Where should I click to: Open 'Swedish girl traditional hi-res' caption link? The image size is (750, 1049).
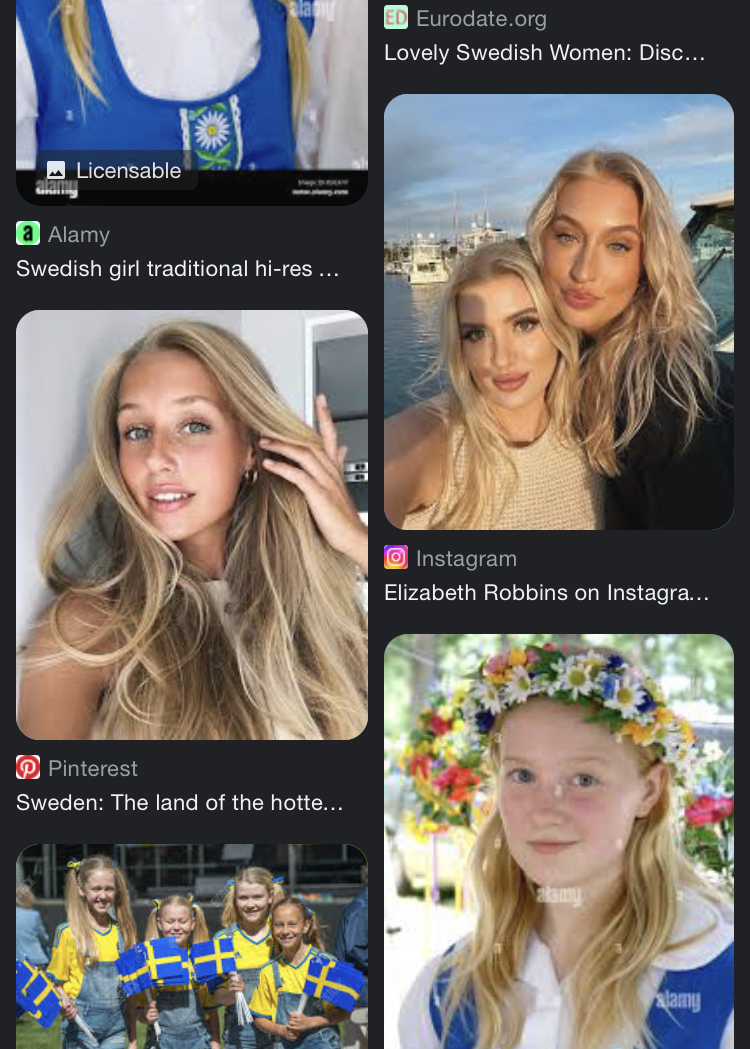point(178,269)
